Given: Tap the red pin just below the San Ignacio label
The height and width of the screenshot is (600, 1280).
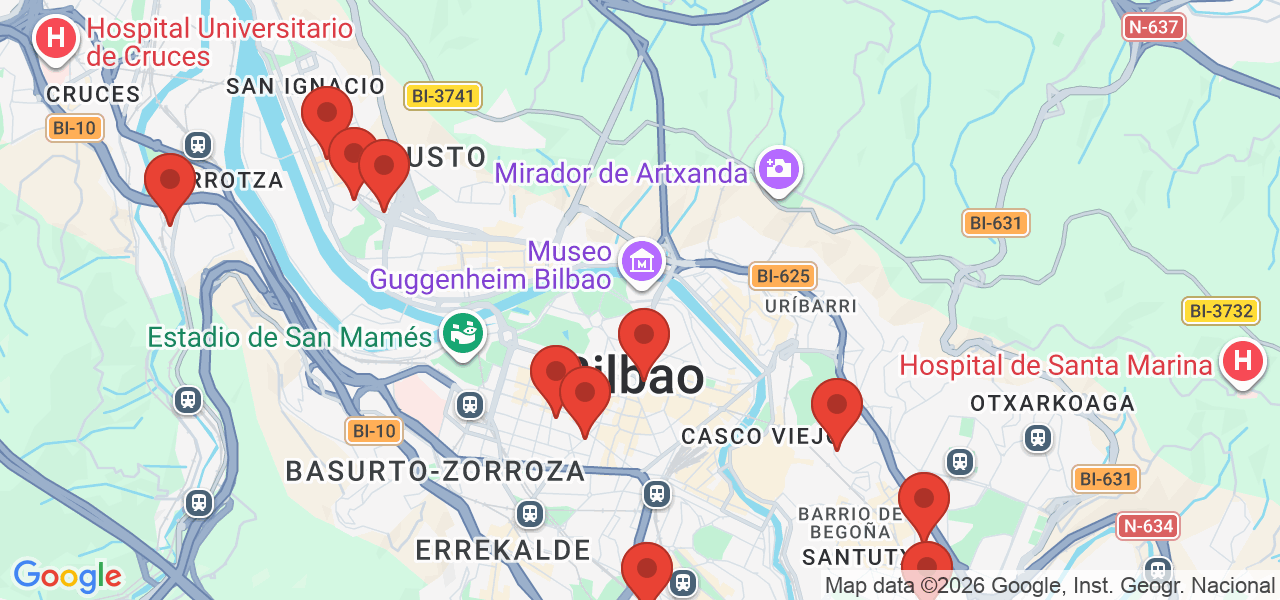Looking at the screenshot, I should click(327, 113).
